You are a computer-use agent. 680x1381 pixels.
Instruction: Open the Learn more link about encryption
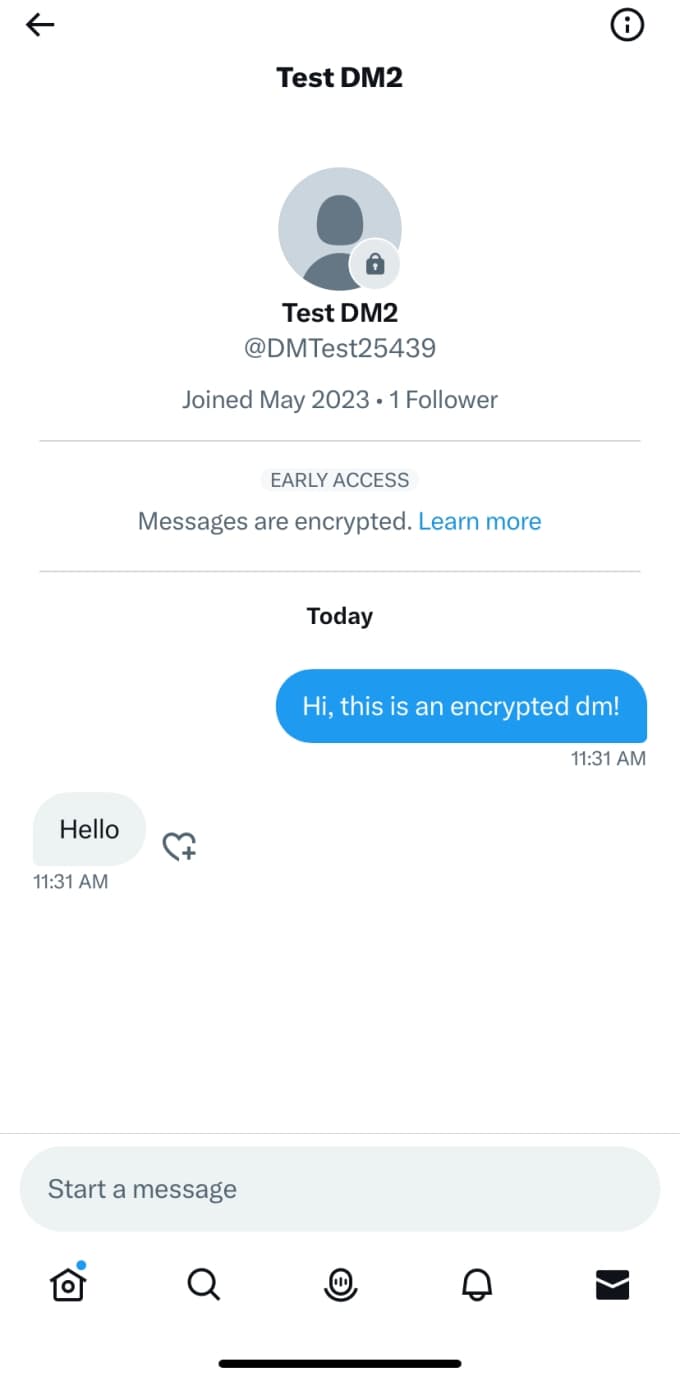tap(479, 521)
